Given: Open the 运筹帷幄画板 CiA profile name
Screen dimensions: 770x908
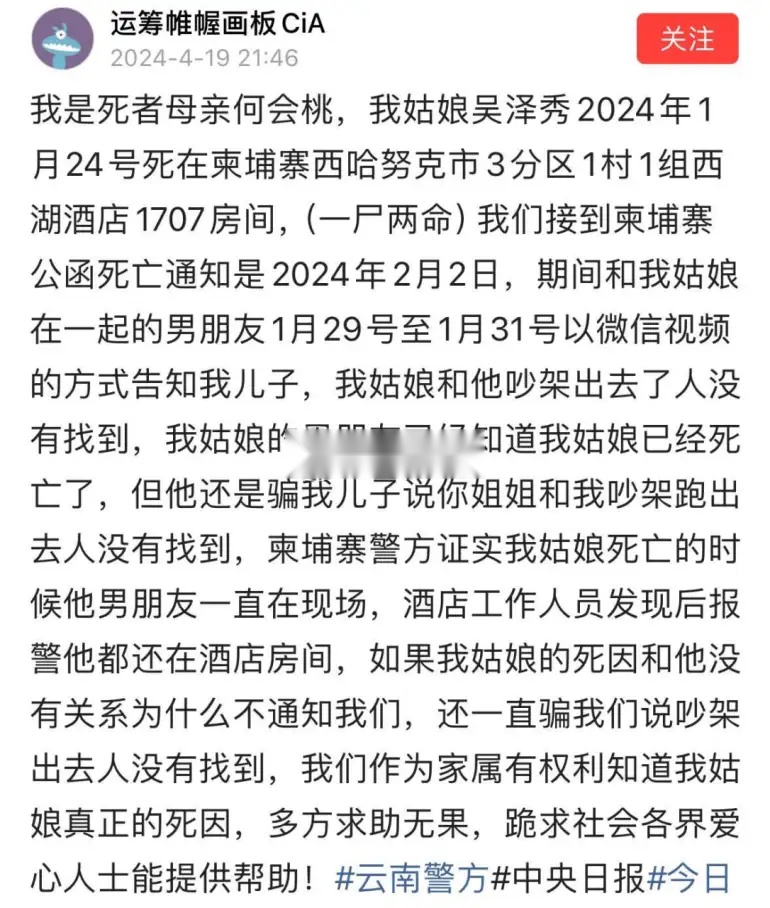Looking at the screenshot, I should [217, 23].
